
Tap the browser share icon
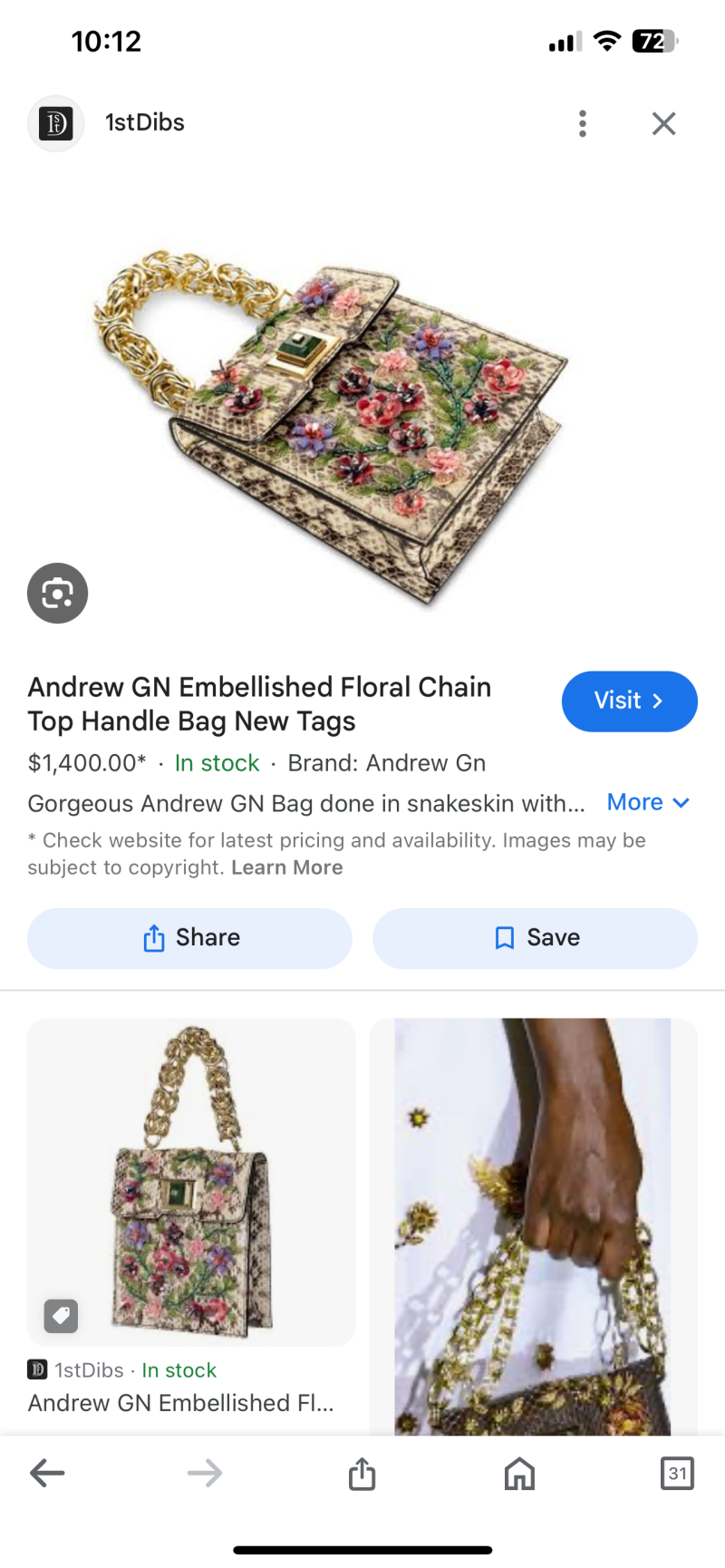(362, 1473)
